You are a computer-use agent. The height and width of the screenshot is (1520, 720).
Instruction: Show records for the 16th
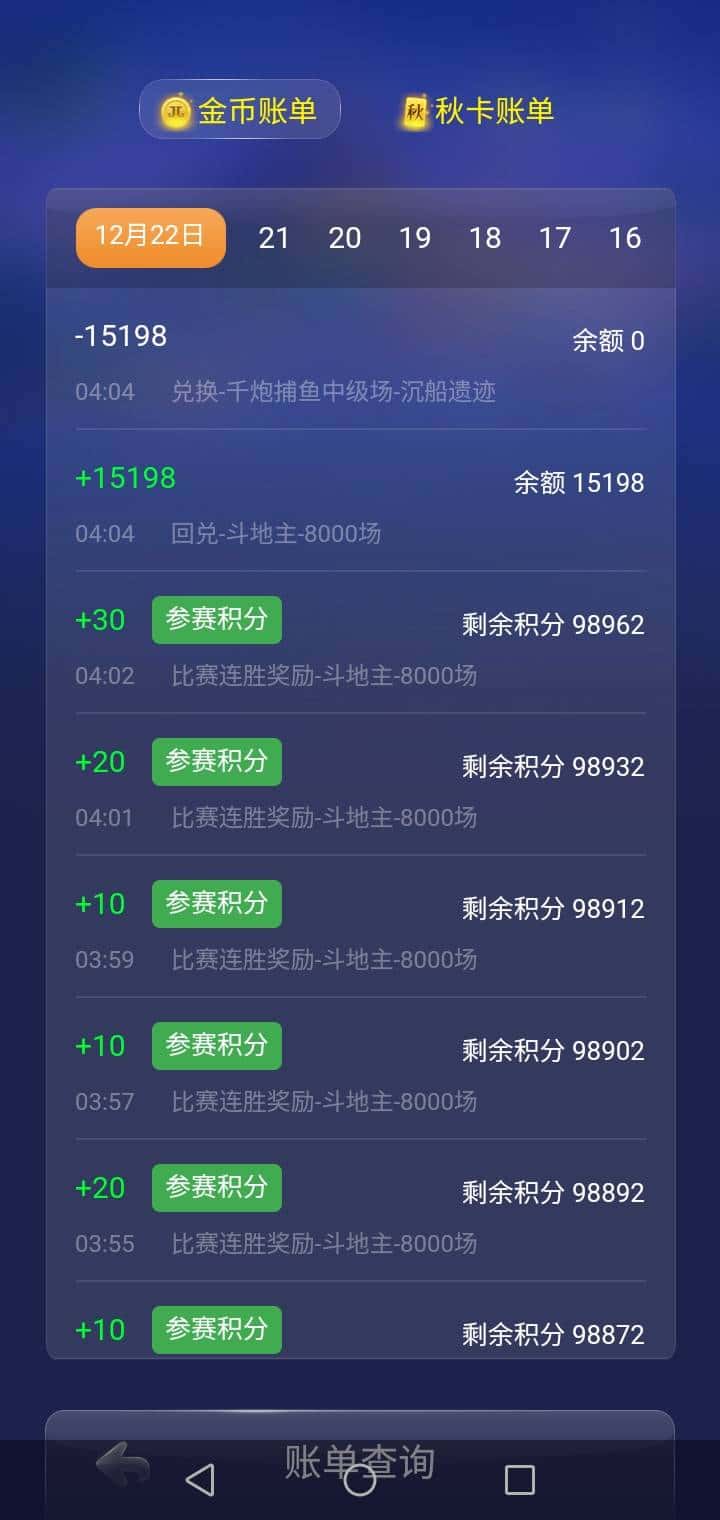click(625, 238)
